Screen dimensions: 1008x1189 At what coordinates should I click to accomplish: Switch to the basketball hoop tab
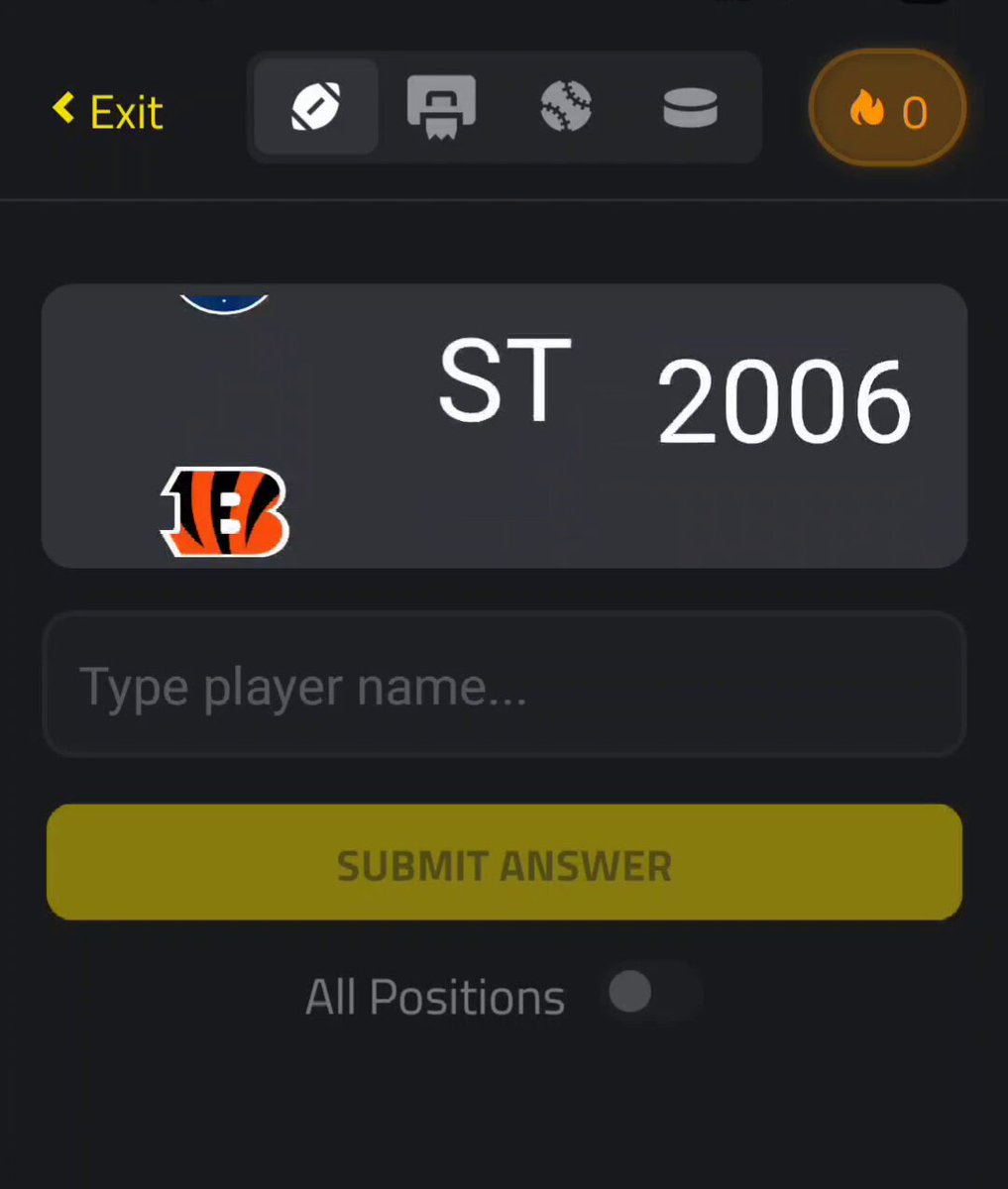[x=441, y=106]
